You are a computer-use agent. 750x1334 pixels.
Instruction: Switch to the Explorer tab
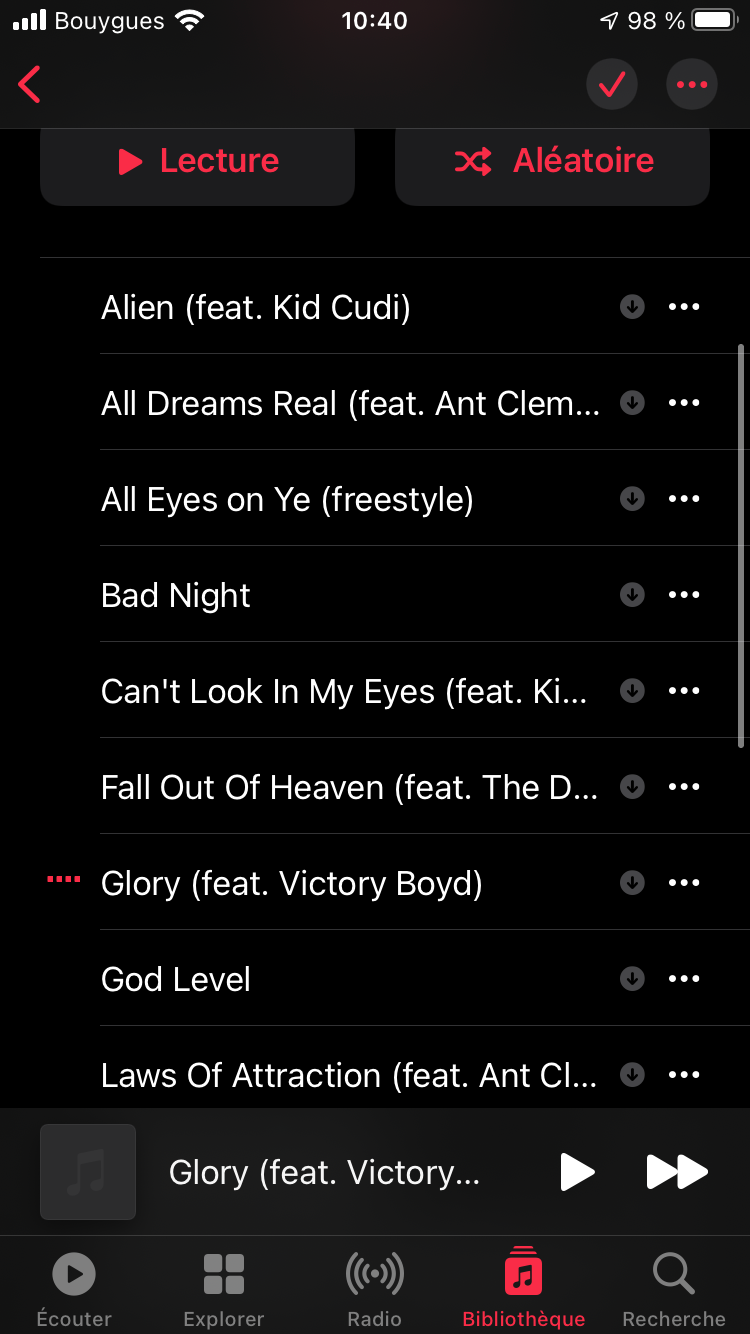(224, 1289)
